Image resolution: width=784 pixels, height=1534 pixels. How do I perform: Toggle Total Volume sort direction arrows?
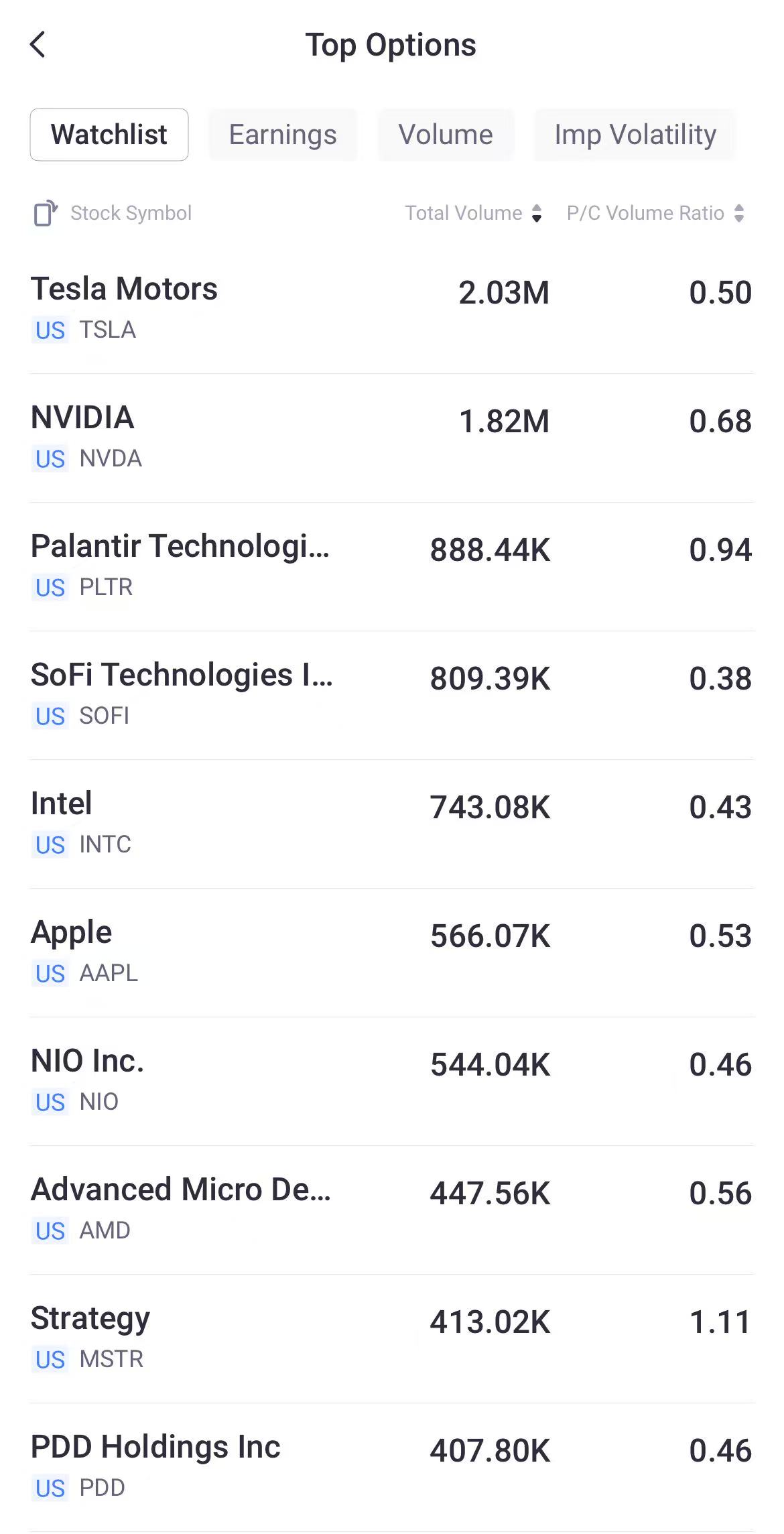[536, 213]
